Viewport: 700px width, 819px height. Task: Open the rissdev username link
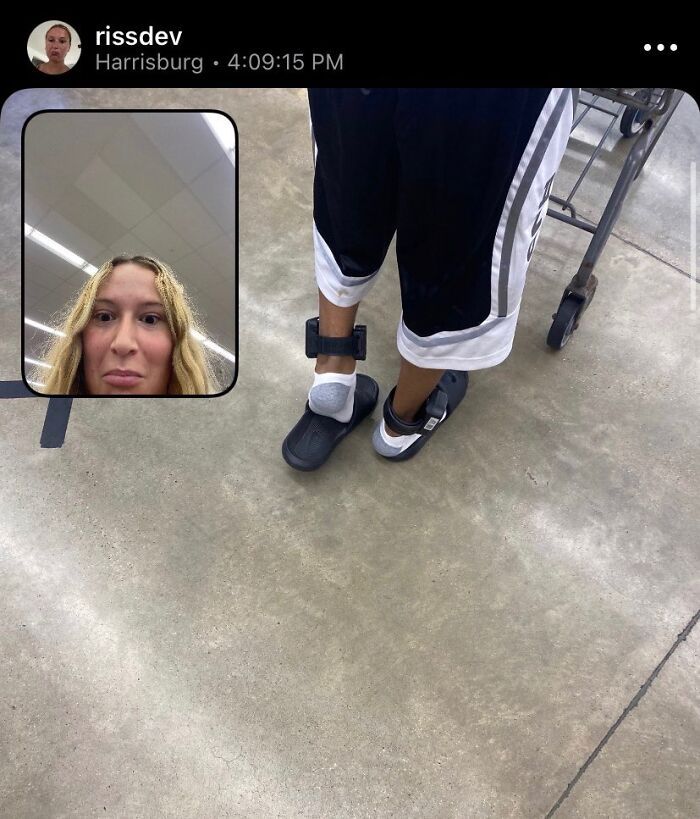tap(138, 36)
